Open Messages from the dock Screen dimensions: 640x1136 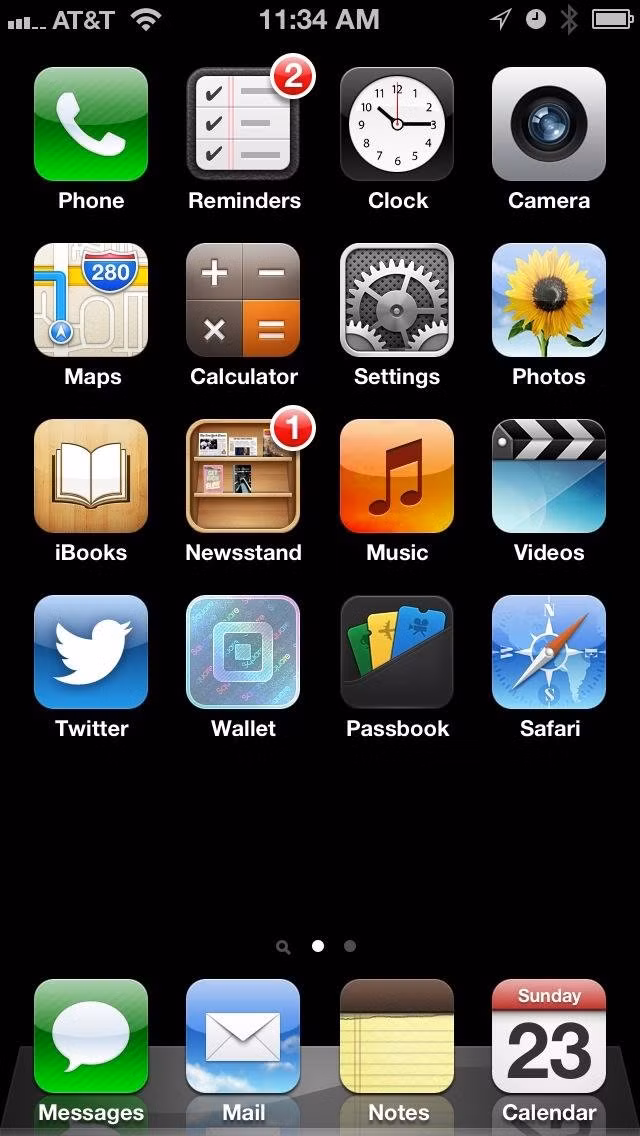coord(91,1036)
